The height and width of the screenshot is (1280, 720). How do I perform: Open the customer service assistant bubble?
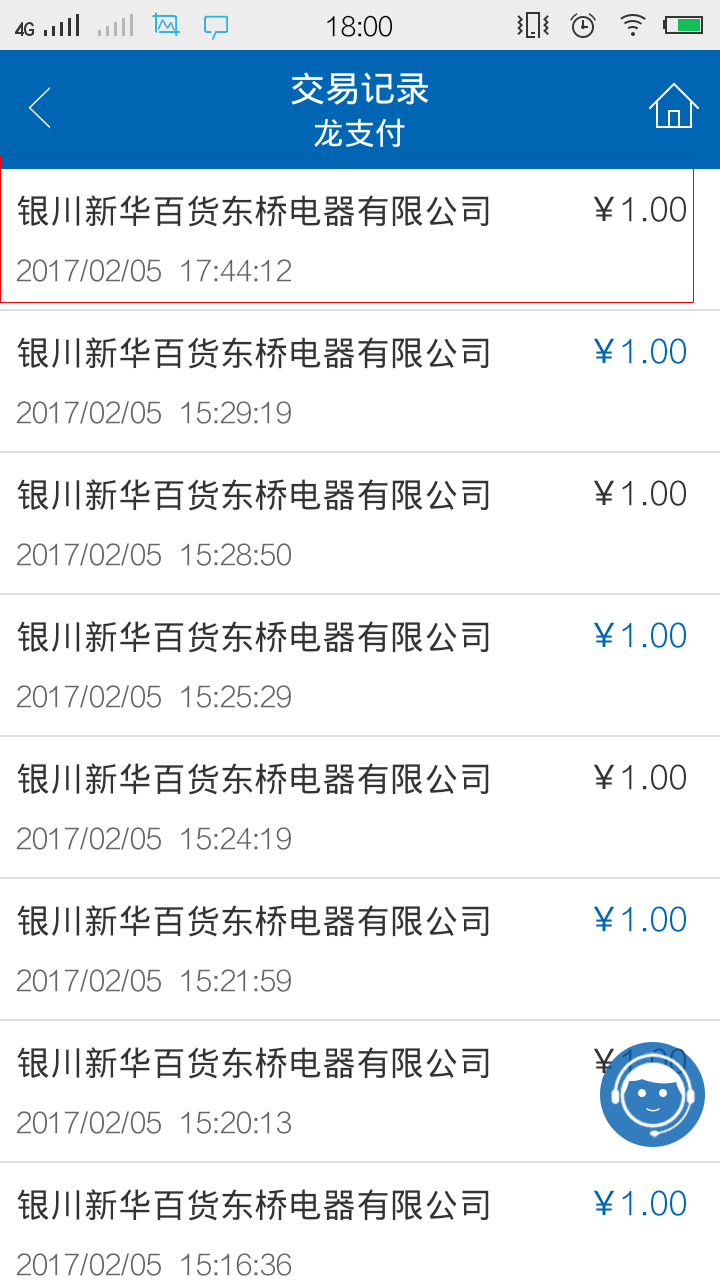point(652,1094)
